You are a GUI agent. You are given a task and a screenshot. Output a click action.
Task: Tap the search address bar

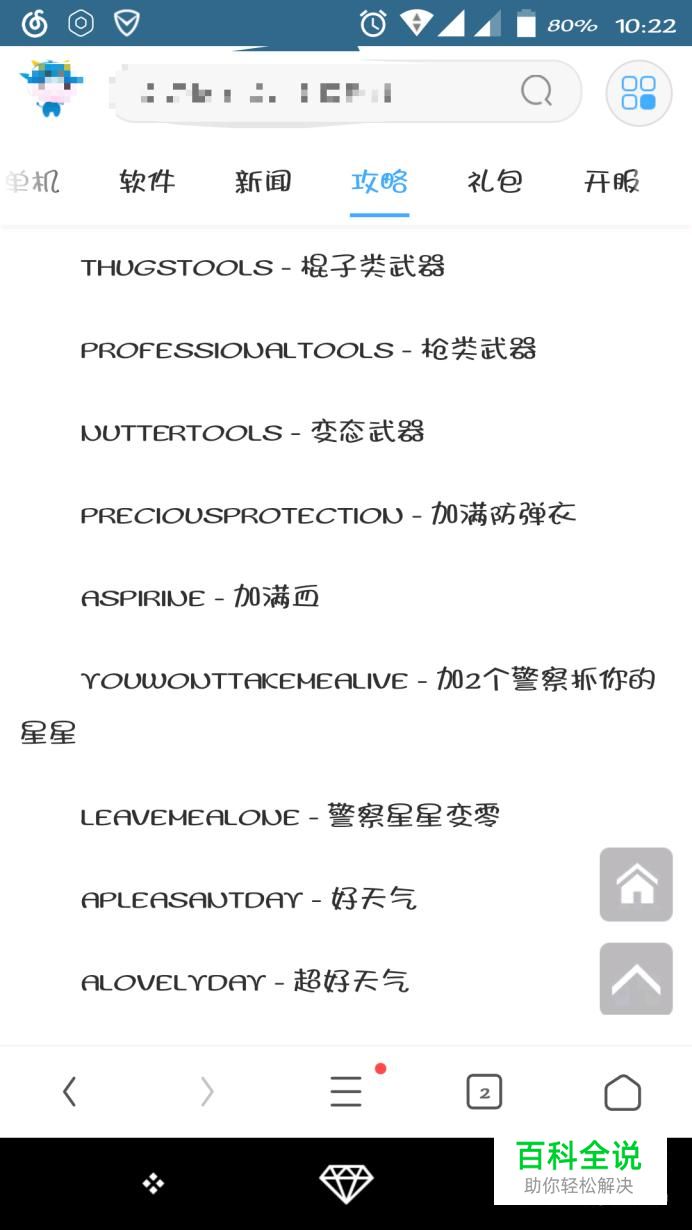[x=320, y=93]
